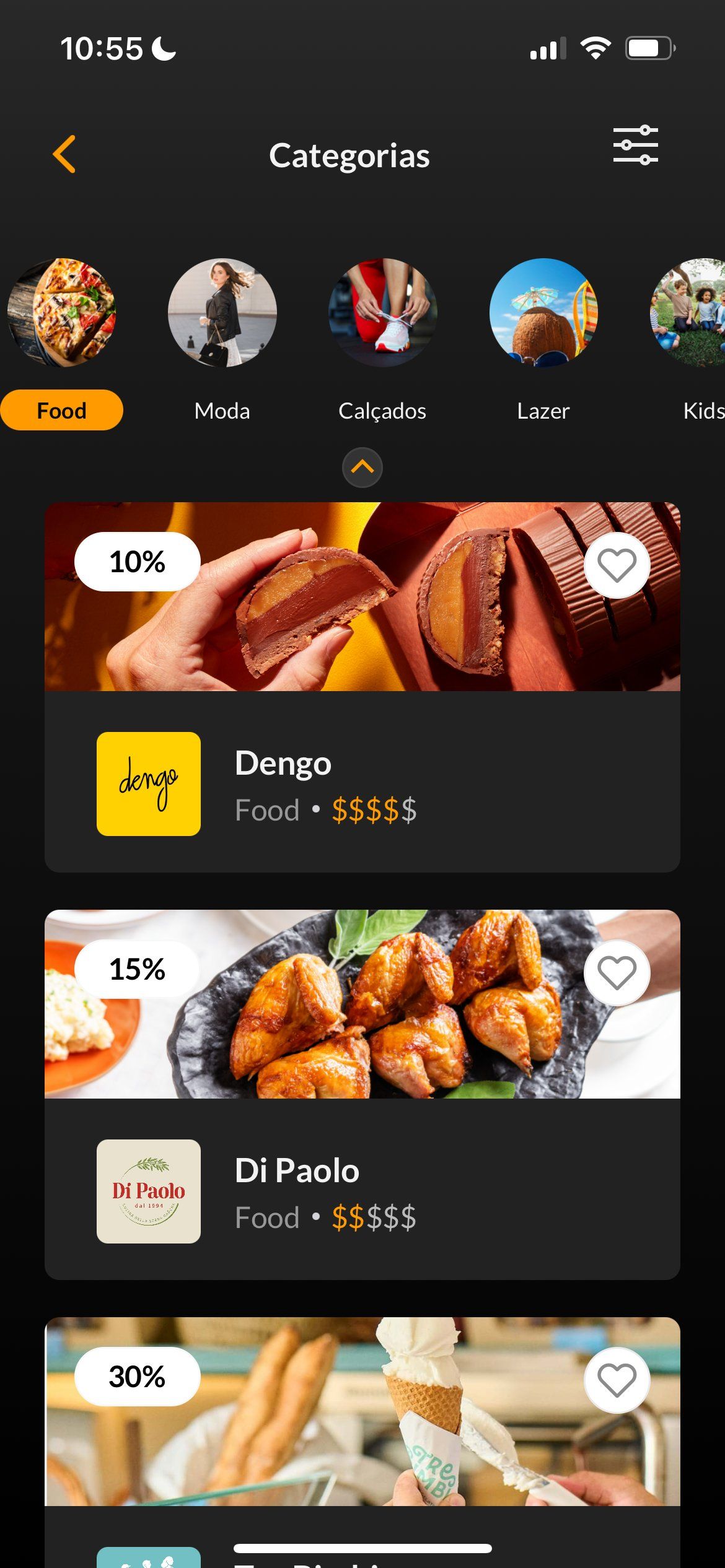The height and width of the screenshot is (1568, 725).
Task: Go back using the orange arrow
Action: pyautogui.click(x=64, y=154)
